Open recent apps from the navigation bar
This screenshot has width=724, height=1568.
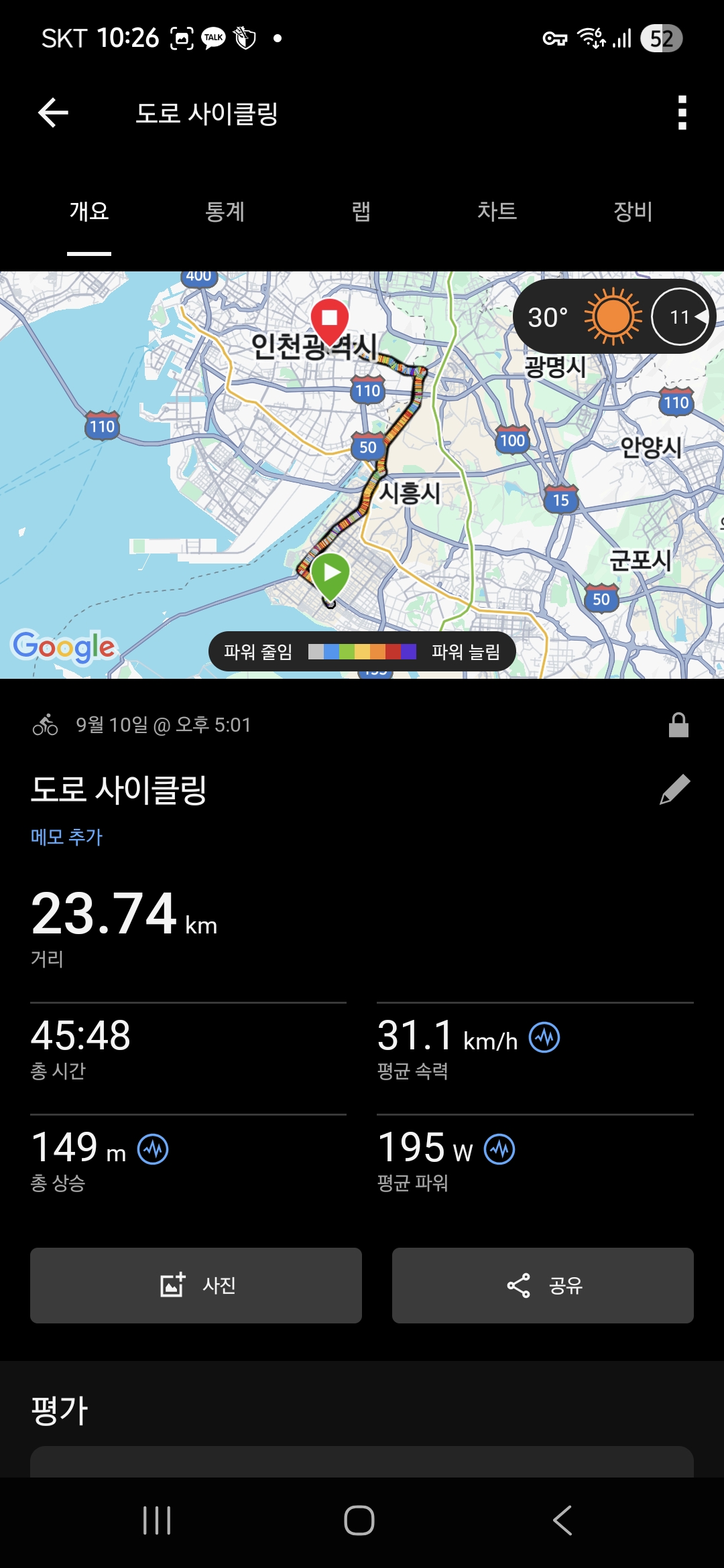pyautogui.click(x=157, y=1520)
